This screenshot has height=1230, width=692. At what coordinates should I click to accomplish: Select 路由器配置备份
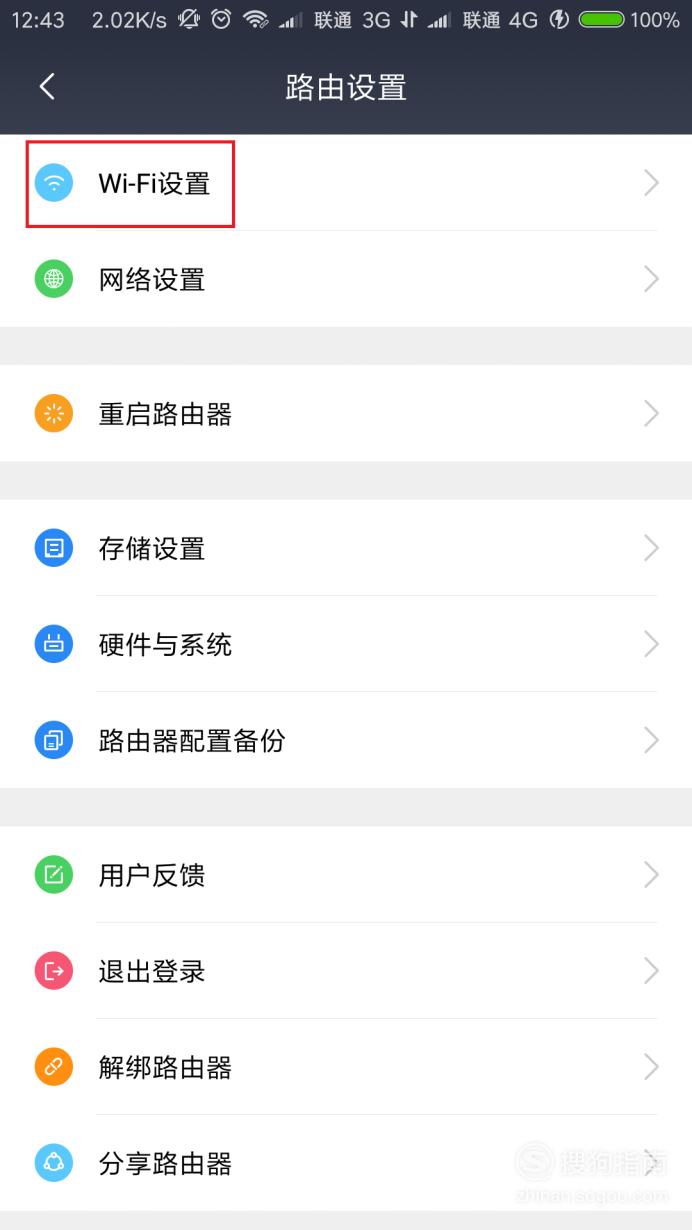point(346,740)
